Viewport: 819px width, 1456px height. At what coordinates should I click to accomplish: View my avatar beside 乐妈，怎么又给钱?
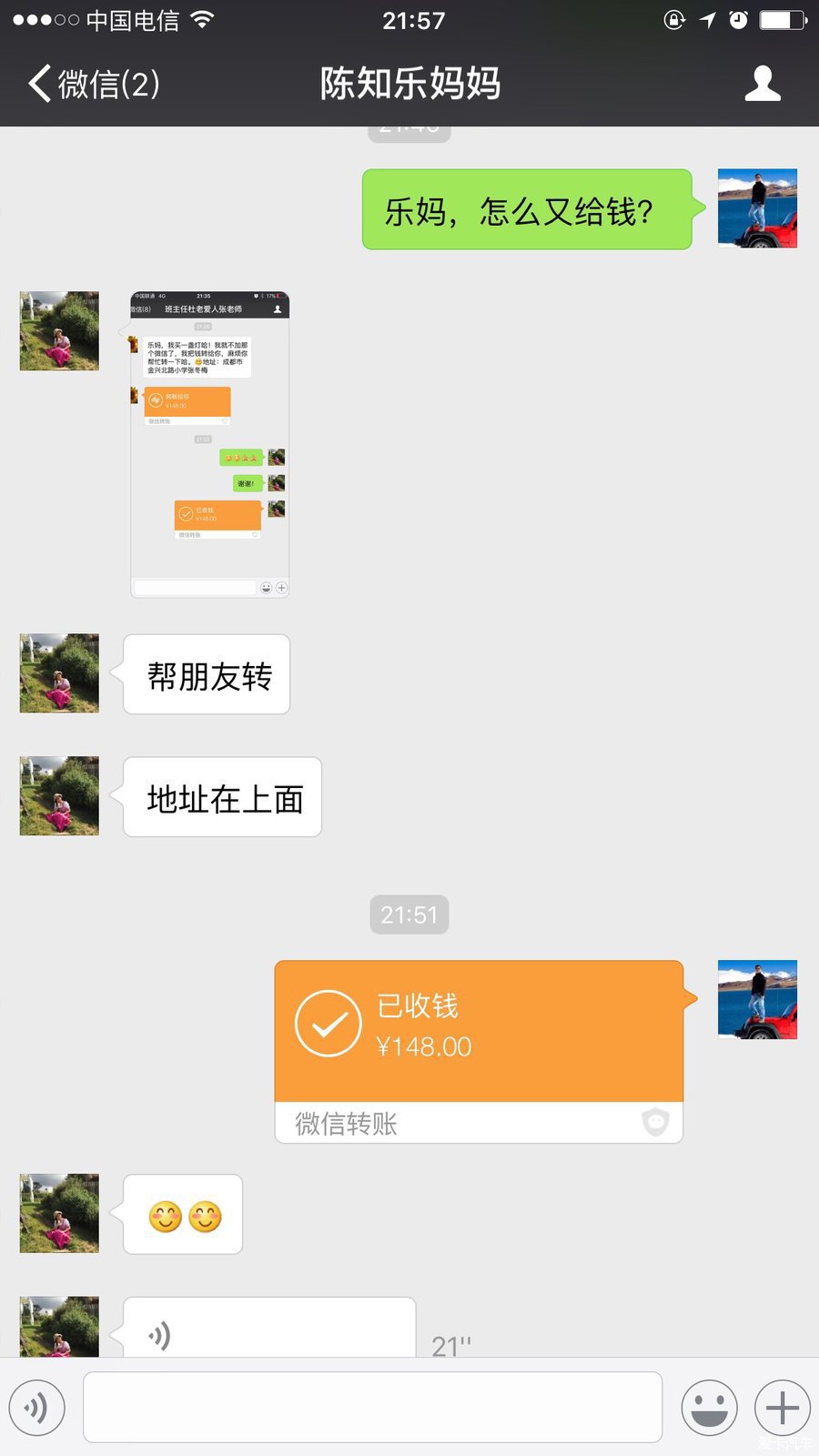tap(757, 208)
